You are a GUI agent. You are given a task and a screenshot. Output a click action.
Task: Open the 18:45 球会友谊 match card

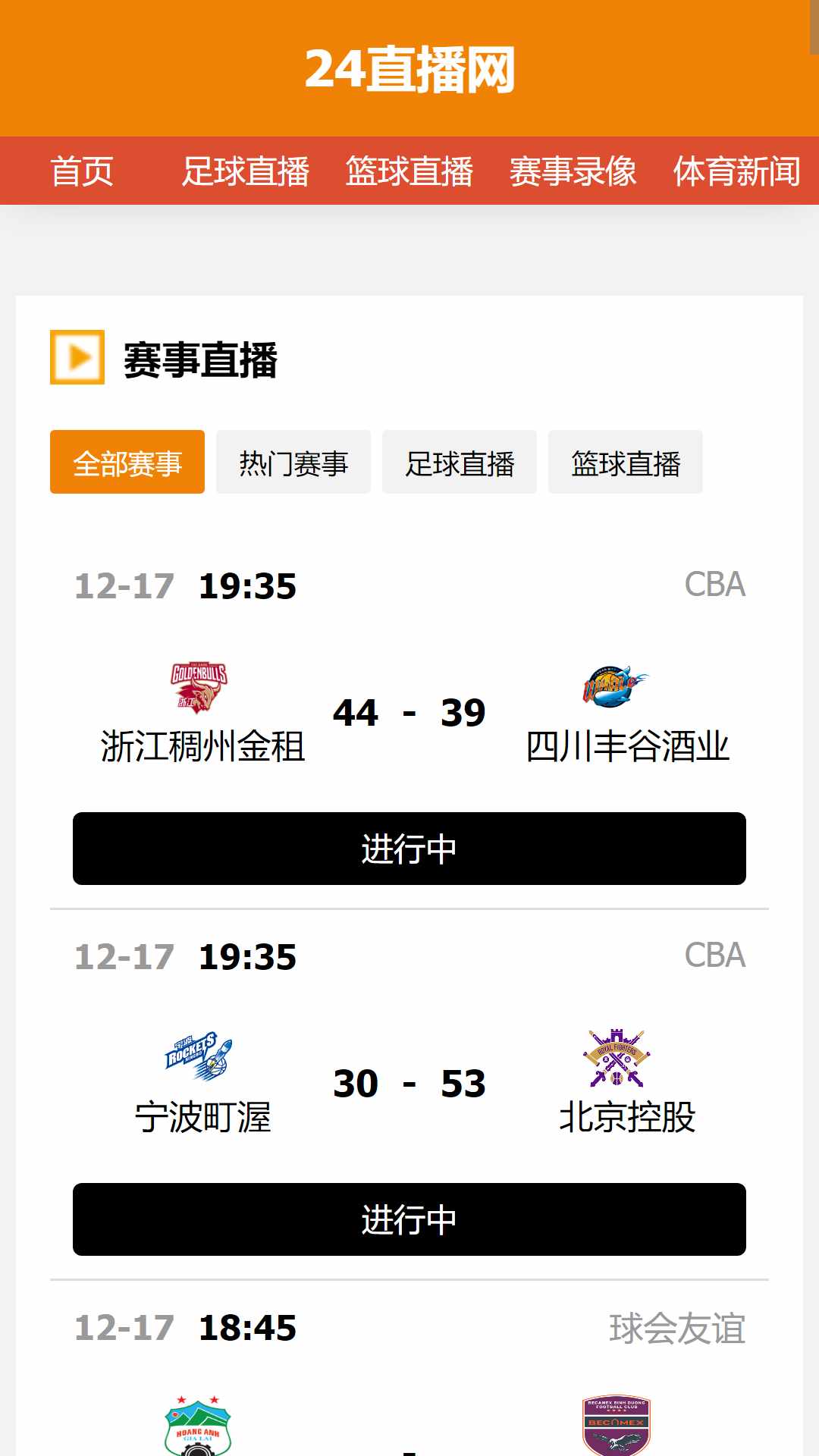coord(409,1380)
